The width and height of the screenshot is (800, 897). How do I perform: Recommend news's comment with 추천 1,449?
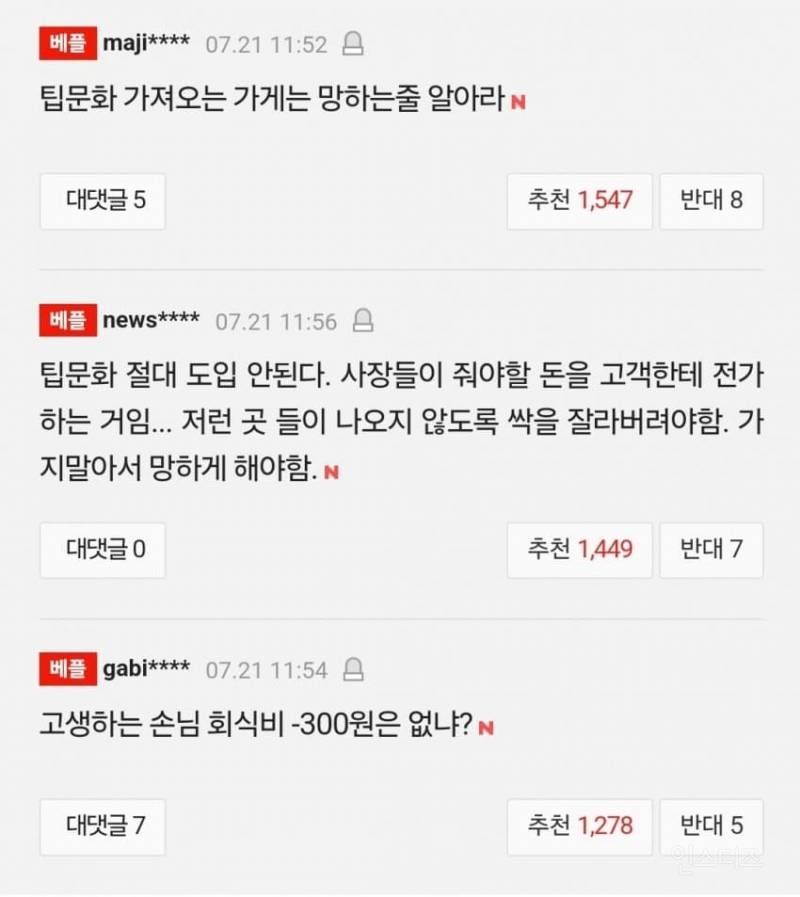point(579,549)
